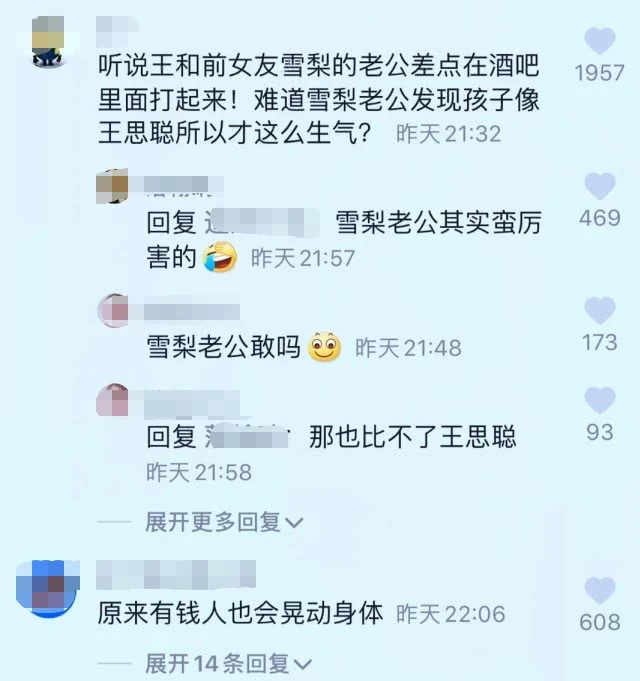
Task: Expand 展开更多回复
Action: (224, 522)
